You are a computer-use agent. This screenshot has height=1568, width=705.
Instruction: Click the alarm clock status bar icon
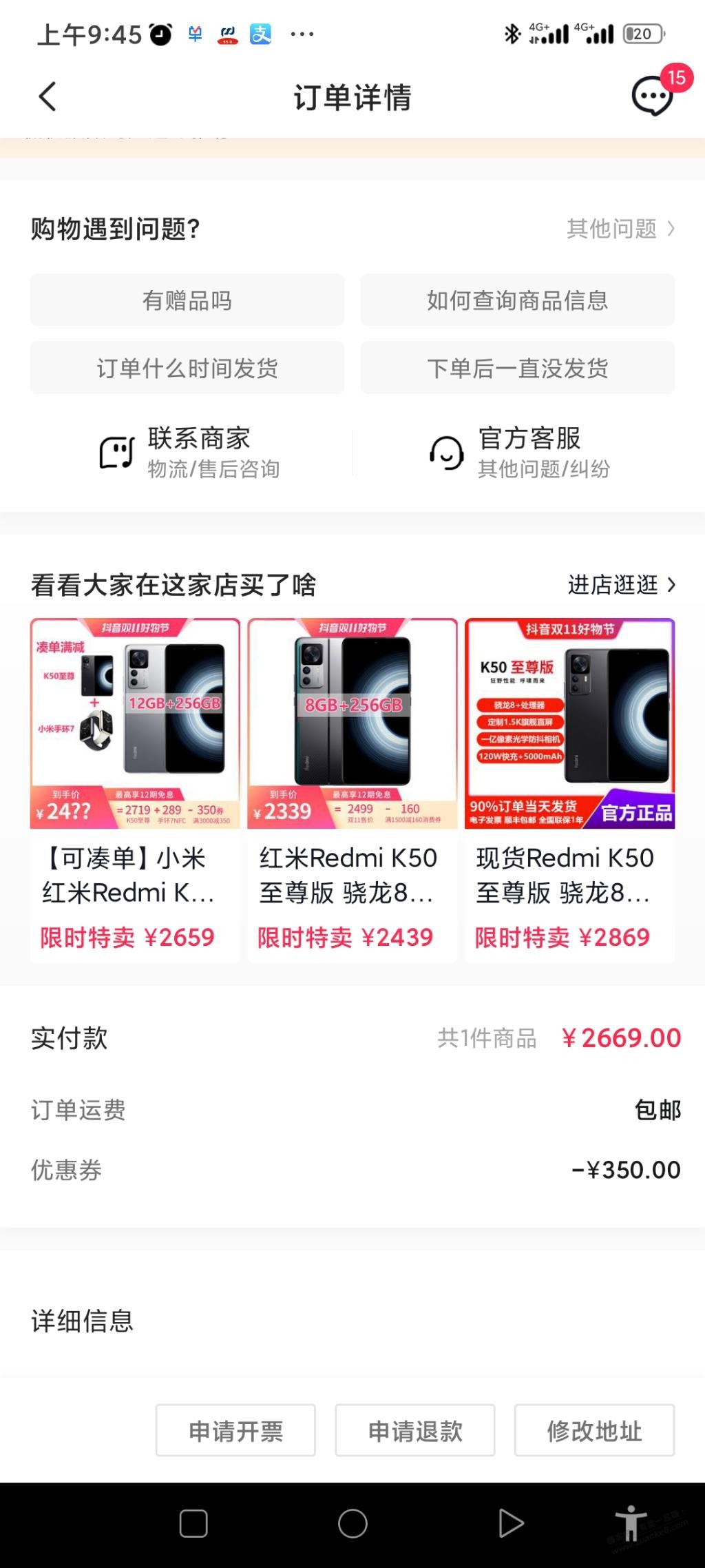(x=159, y=33)
